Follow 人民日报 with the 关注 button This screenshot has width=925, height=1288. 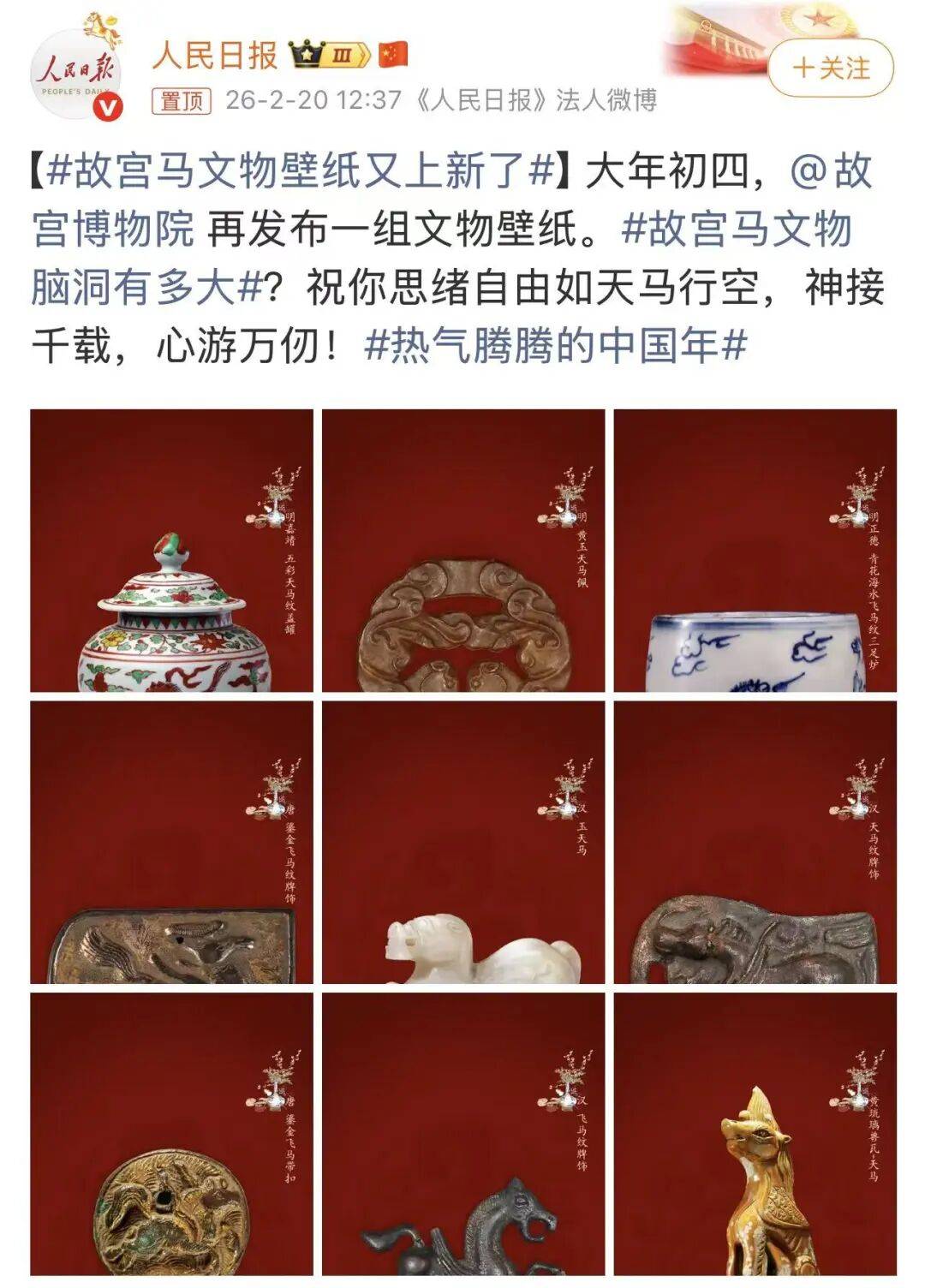pyautogui.click(x=830, y=68)
